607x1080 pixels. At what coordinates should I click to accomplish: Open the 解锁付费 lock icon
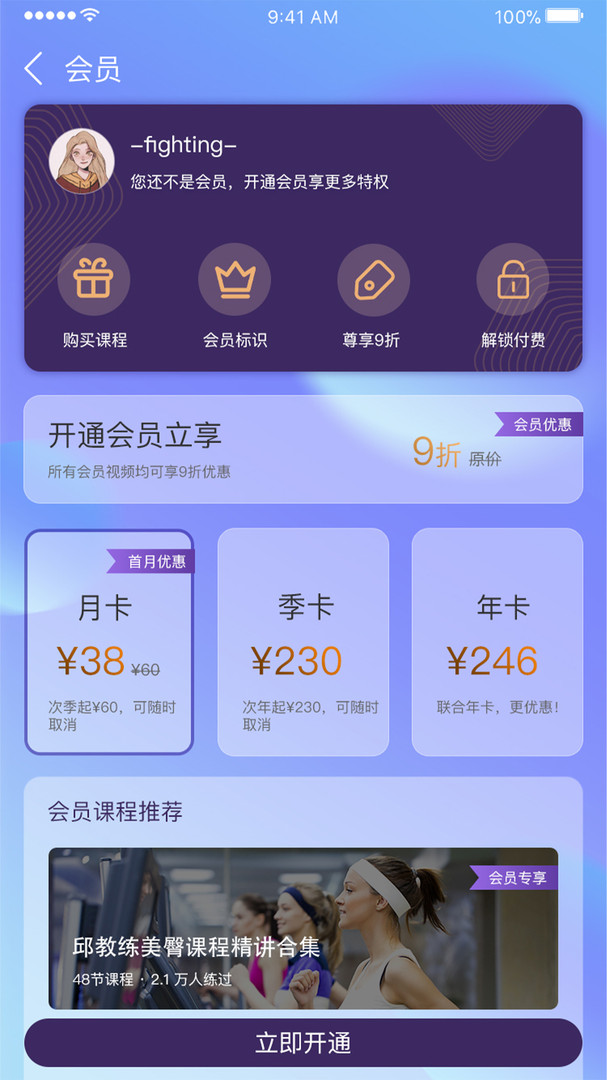(x=512, y=279)
